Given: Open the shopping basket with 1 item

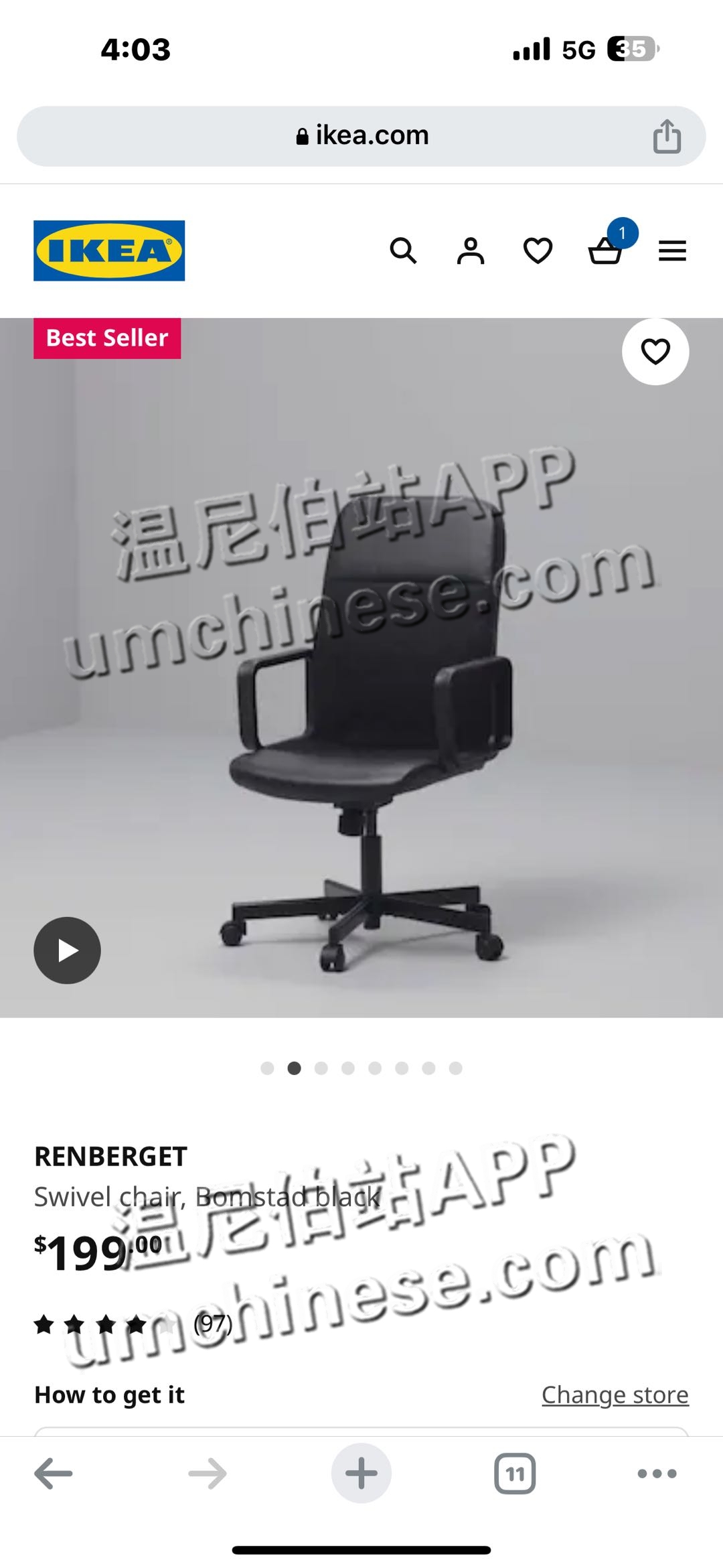Looking at the screenshot, I should click(605, 251).
